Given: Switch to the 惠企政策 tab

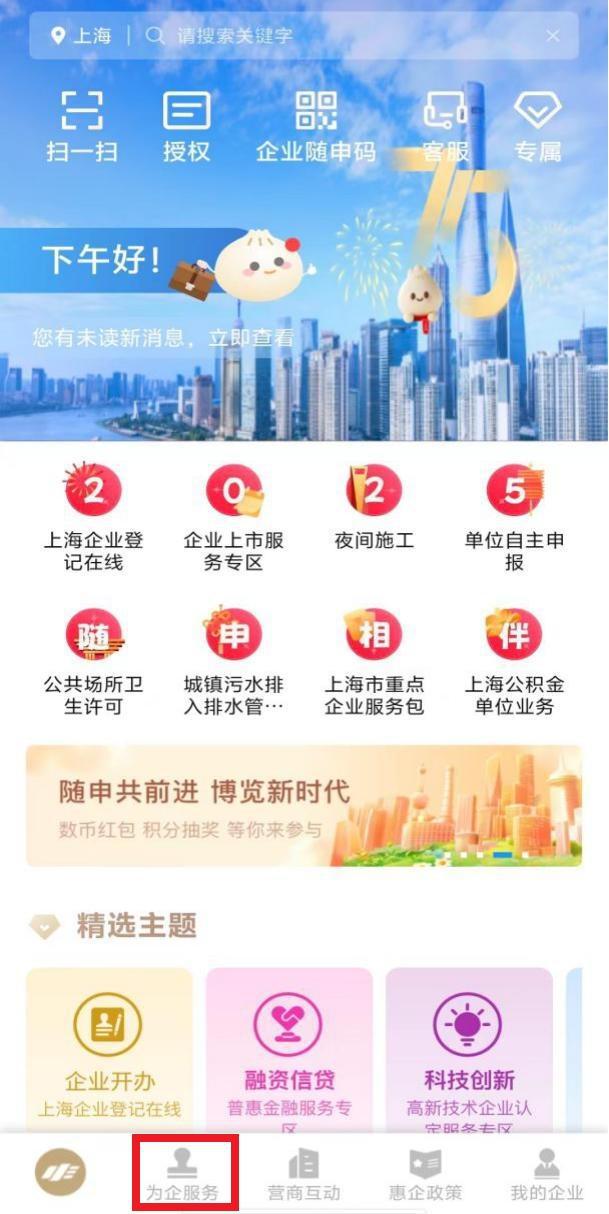Looking at the screenshot, I should click(425, 1173).
